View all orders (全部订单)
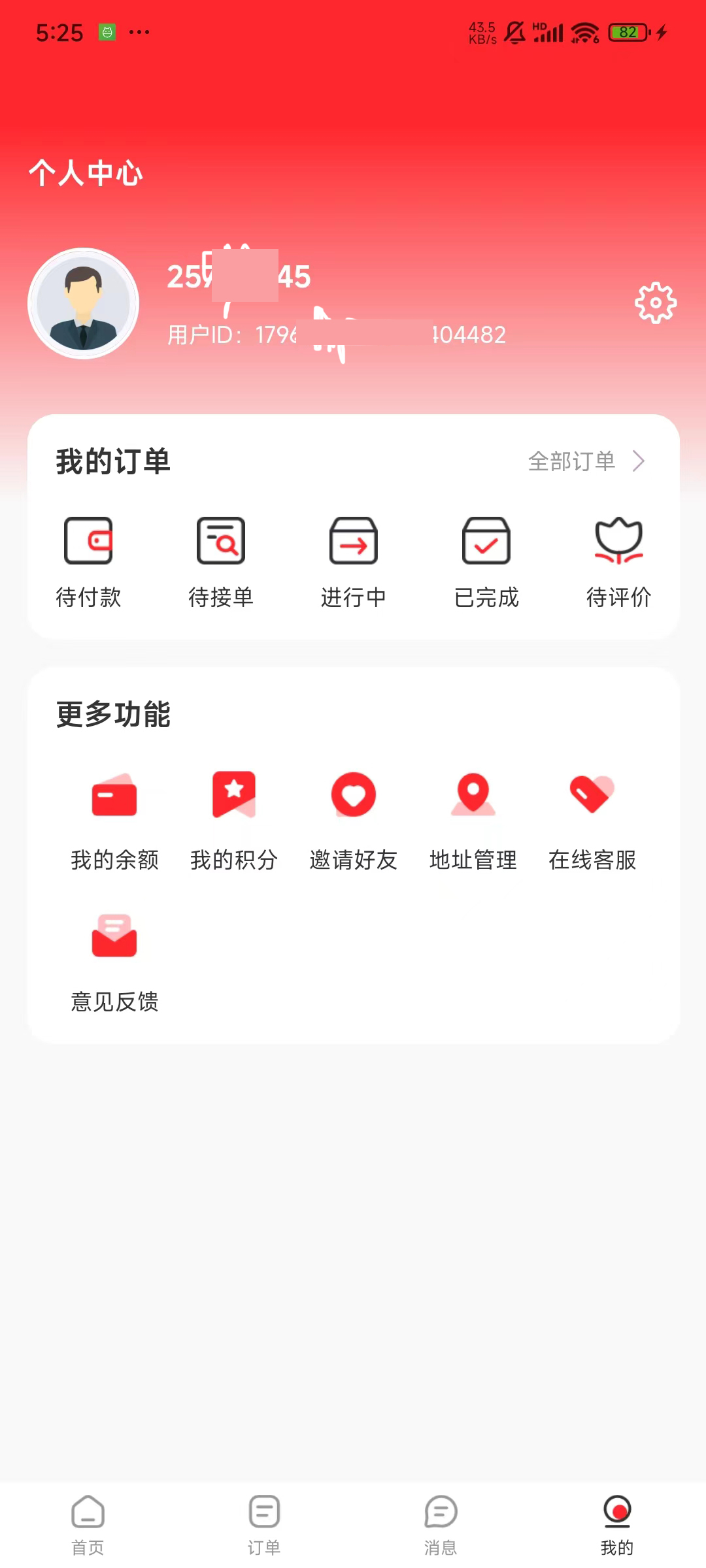The image size is (706, 1568). [586, 461]
